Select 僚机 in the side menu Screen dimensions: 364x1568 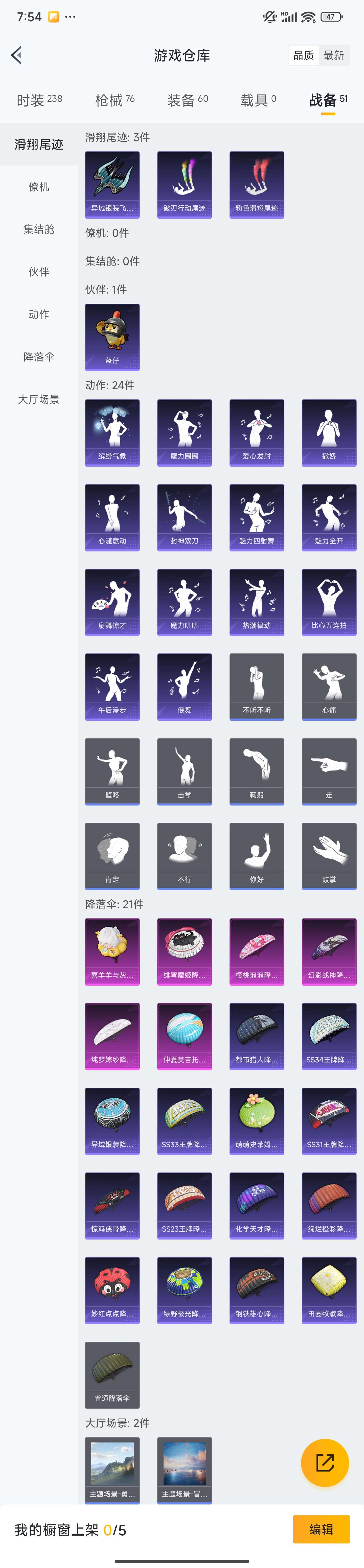point(39,187)
